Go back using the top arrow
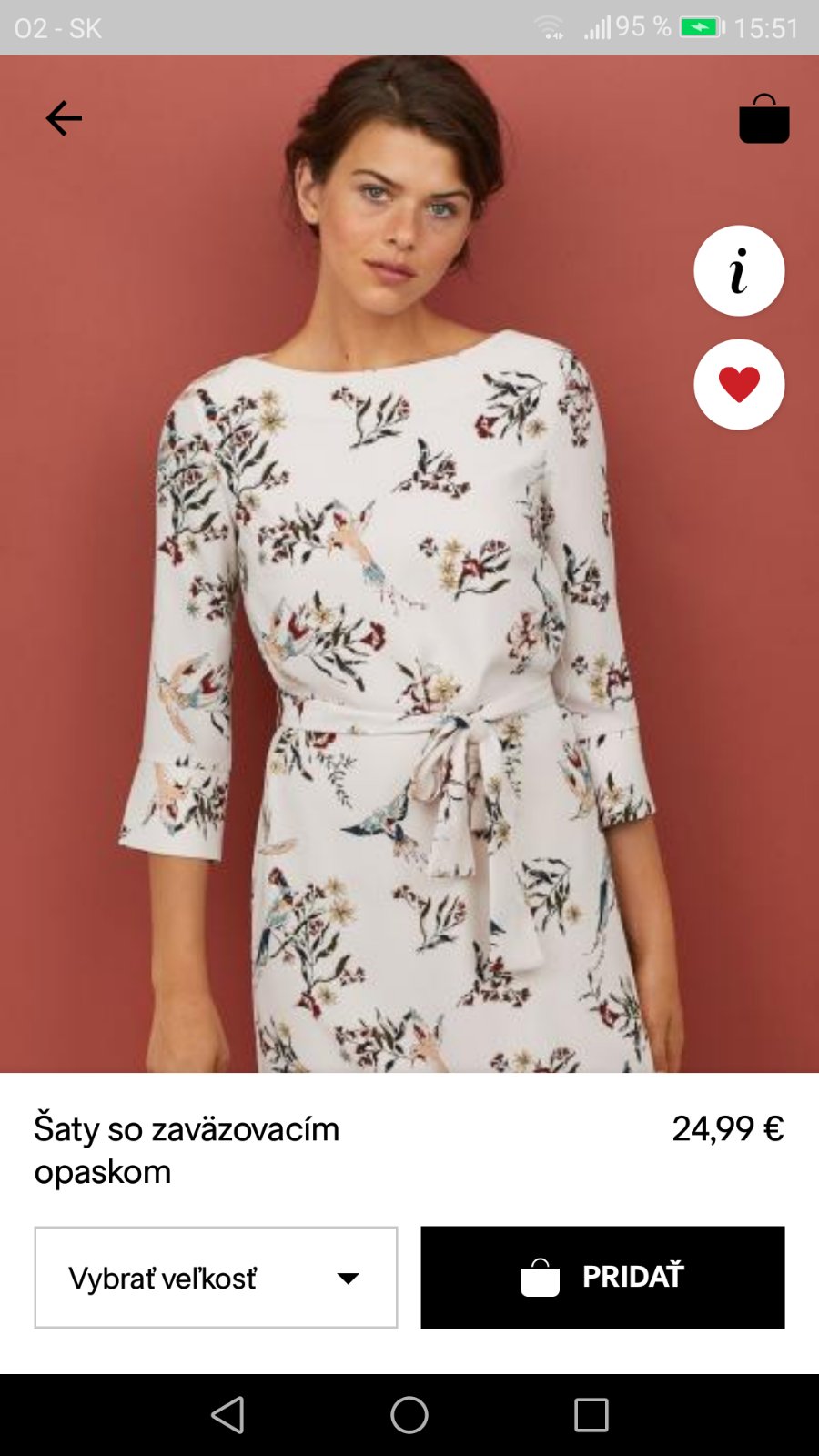Image resolution: width=819 pixels, height=1456 pixels. tap(64, 118)
